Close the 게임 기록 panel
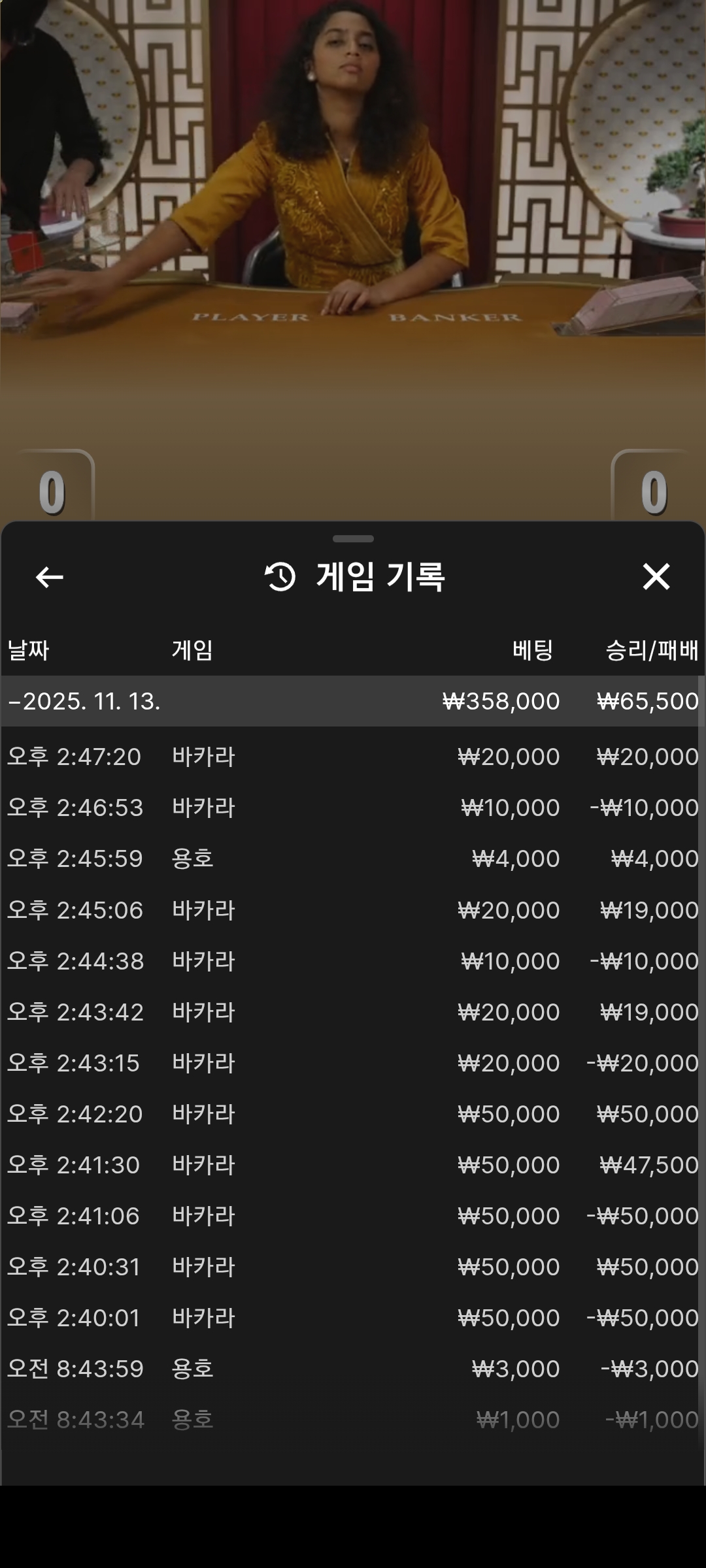 656,577
